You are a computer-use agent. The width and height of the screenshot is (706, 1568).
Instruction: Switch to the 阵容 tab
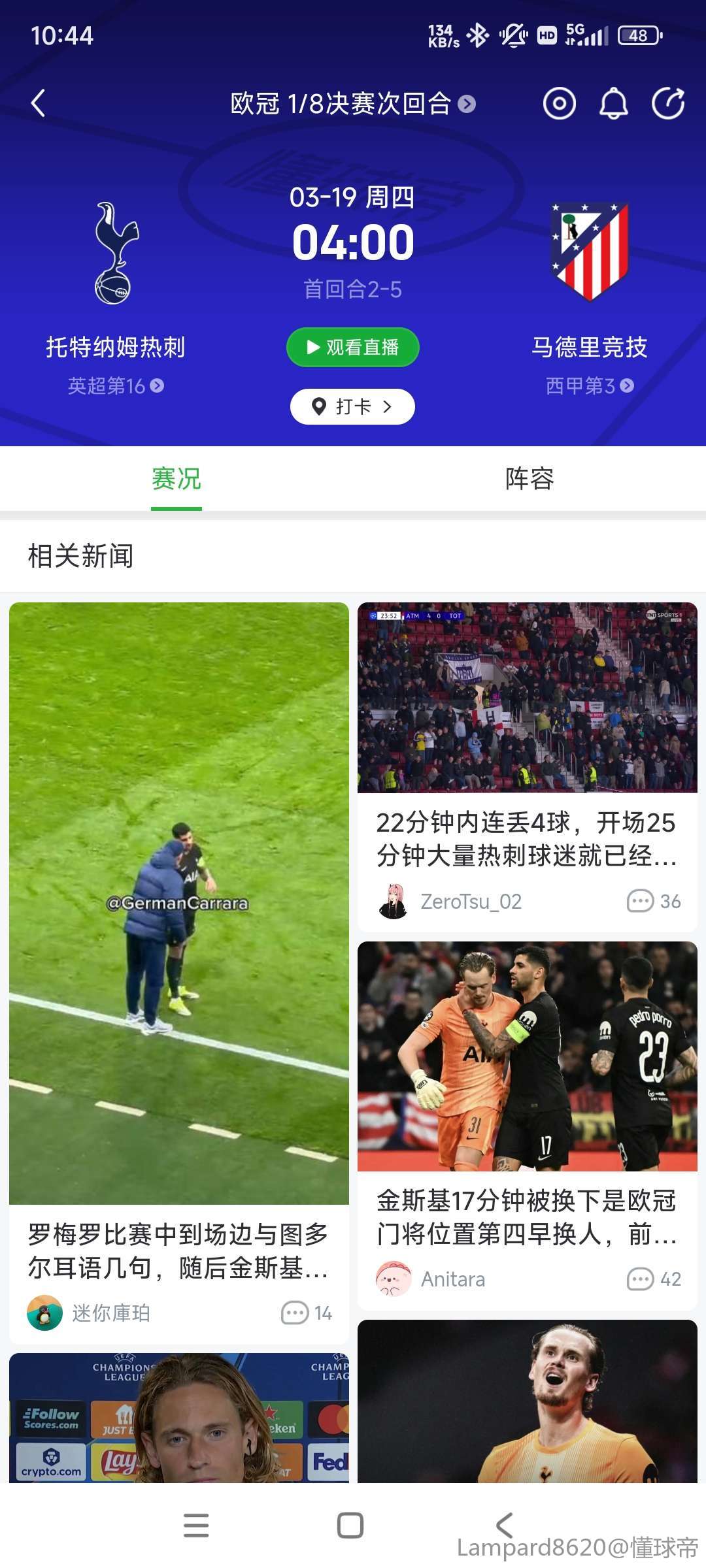529,479
